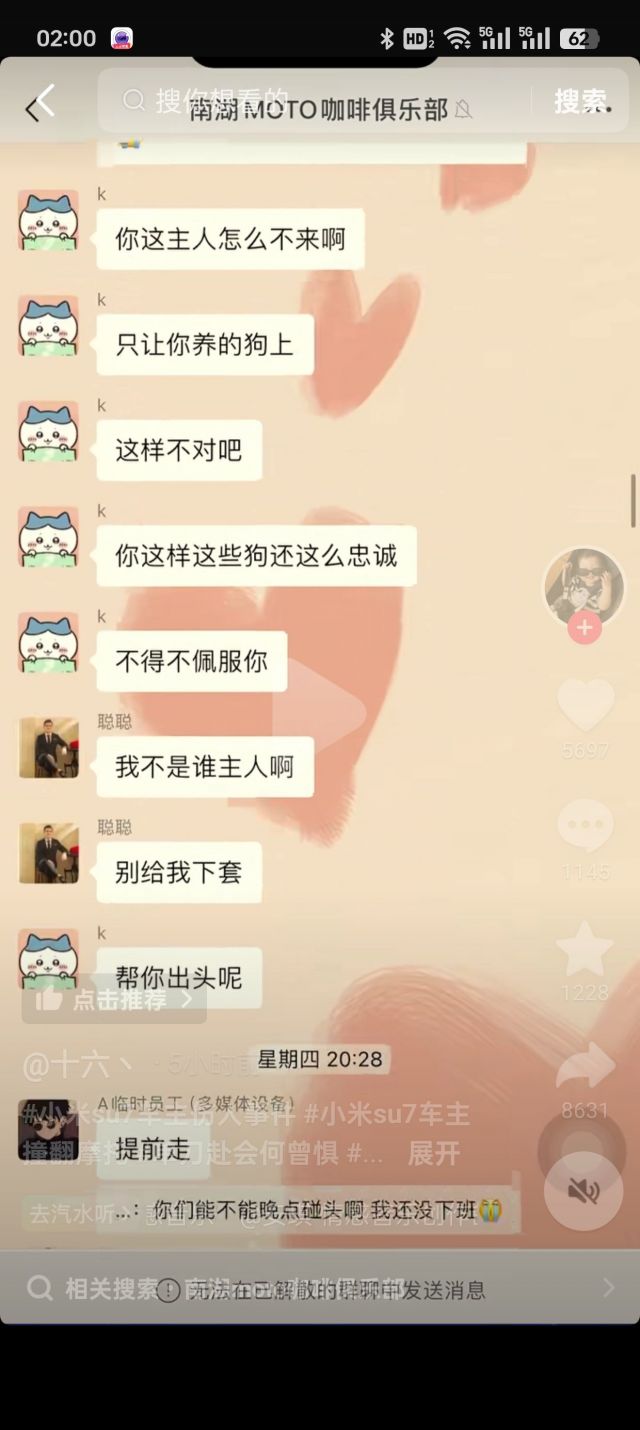Go back using the top-left arrow
This screenshot has width=640, height=1430.
point(40,103)
